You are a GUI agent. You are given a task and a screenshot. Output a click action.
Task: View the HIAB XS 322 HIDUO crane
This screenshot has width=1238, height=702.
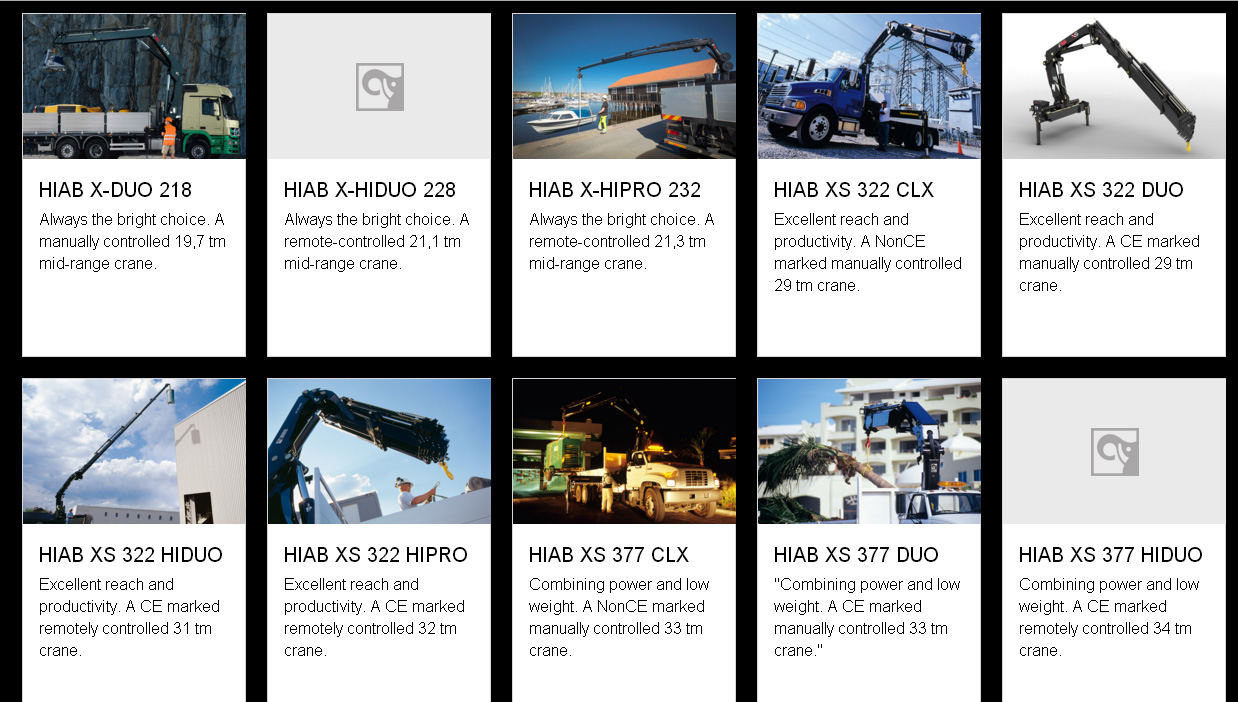[130, 554]
